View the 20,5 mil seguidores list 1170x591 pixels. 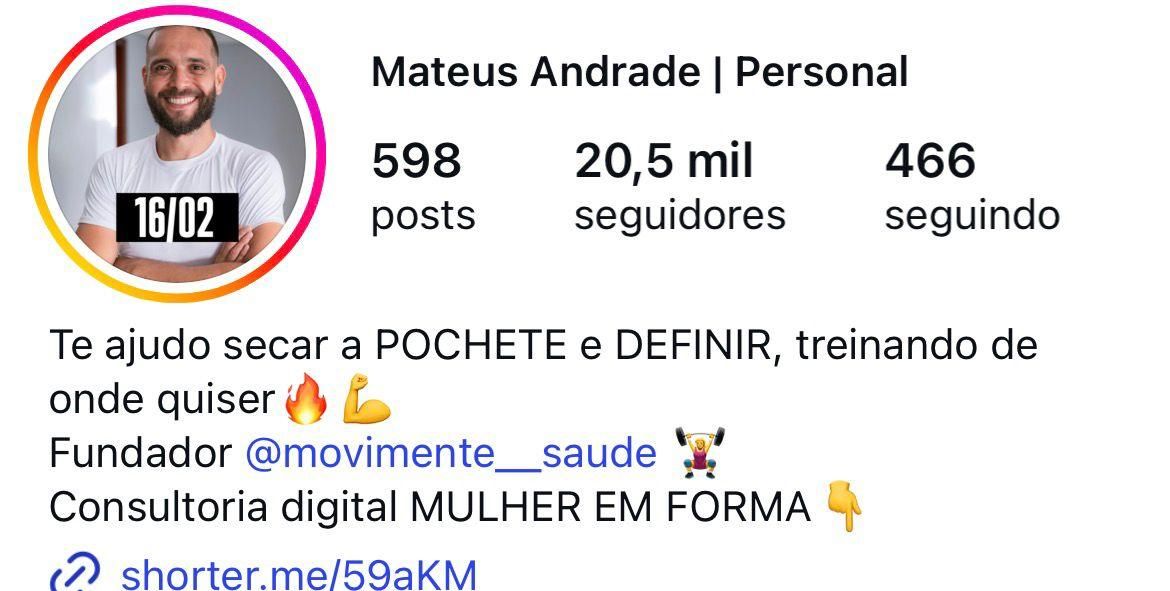coord(679,187)
